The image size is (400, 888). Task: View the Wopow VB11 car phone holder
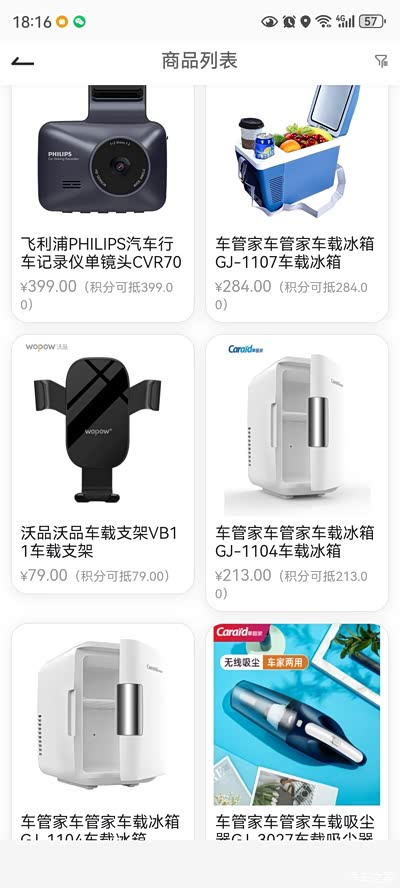[x=103, y=464]
